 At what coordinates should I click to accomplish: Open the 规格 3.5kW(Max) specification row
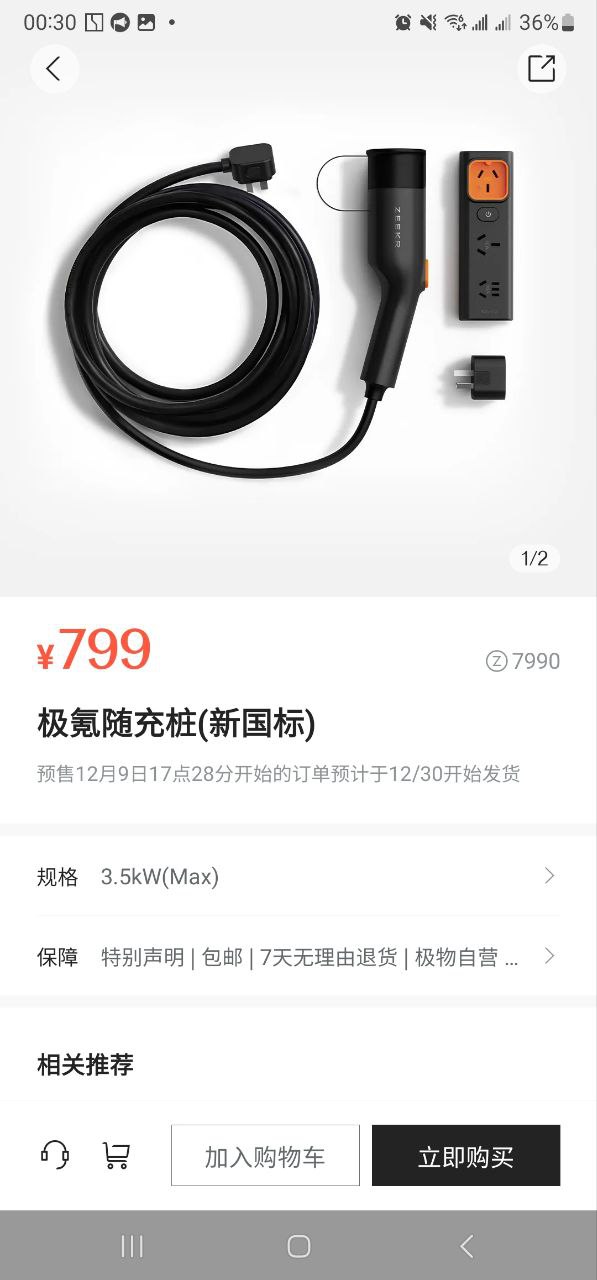point(298,877)
